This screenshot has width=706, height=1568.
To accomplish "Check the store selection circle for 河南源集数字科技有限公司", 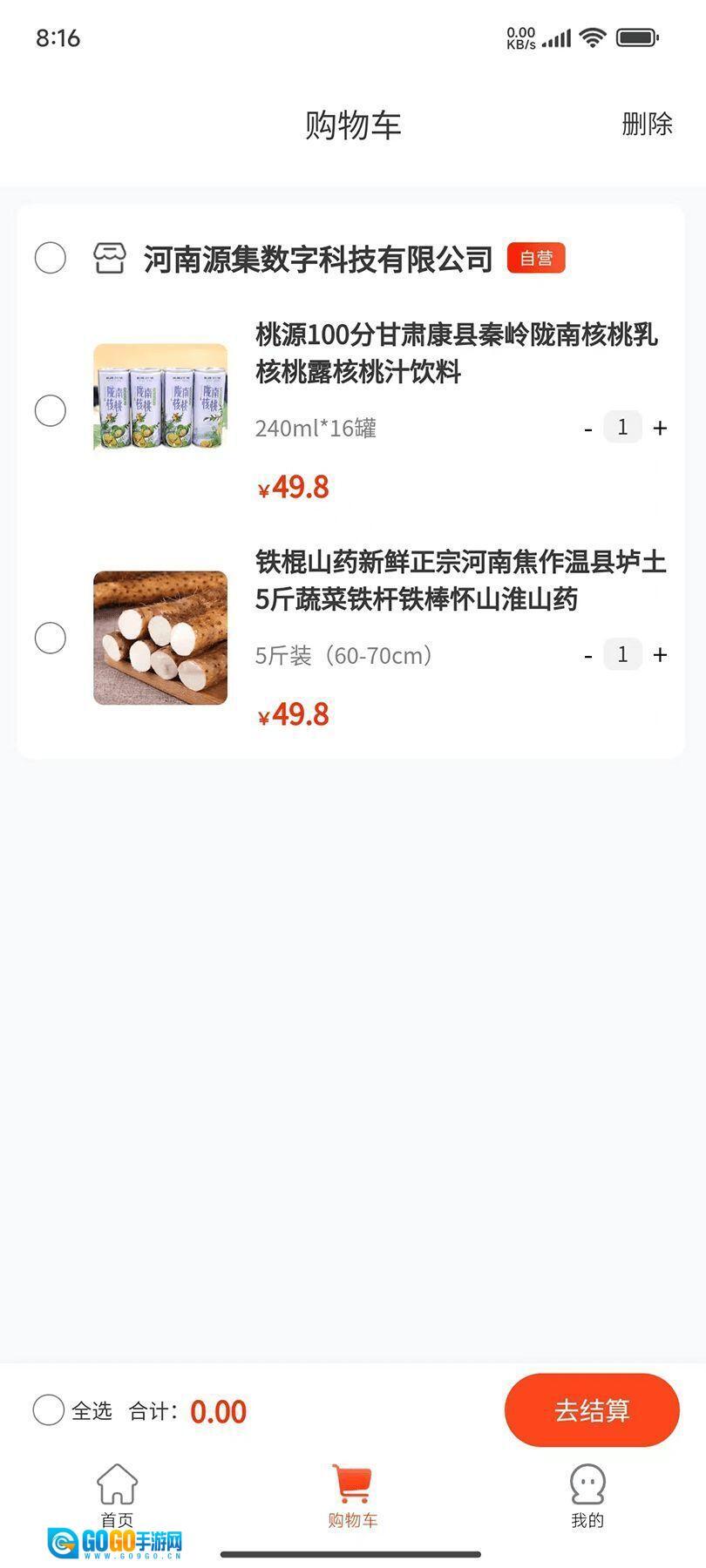I will (51, 258).
